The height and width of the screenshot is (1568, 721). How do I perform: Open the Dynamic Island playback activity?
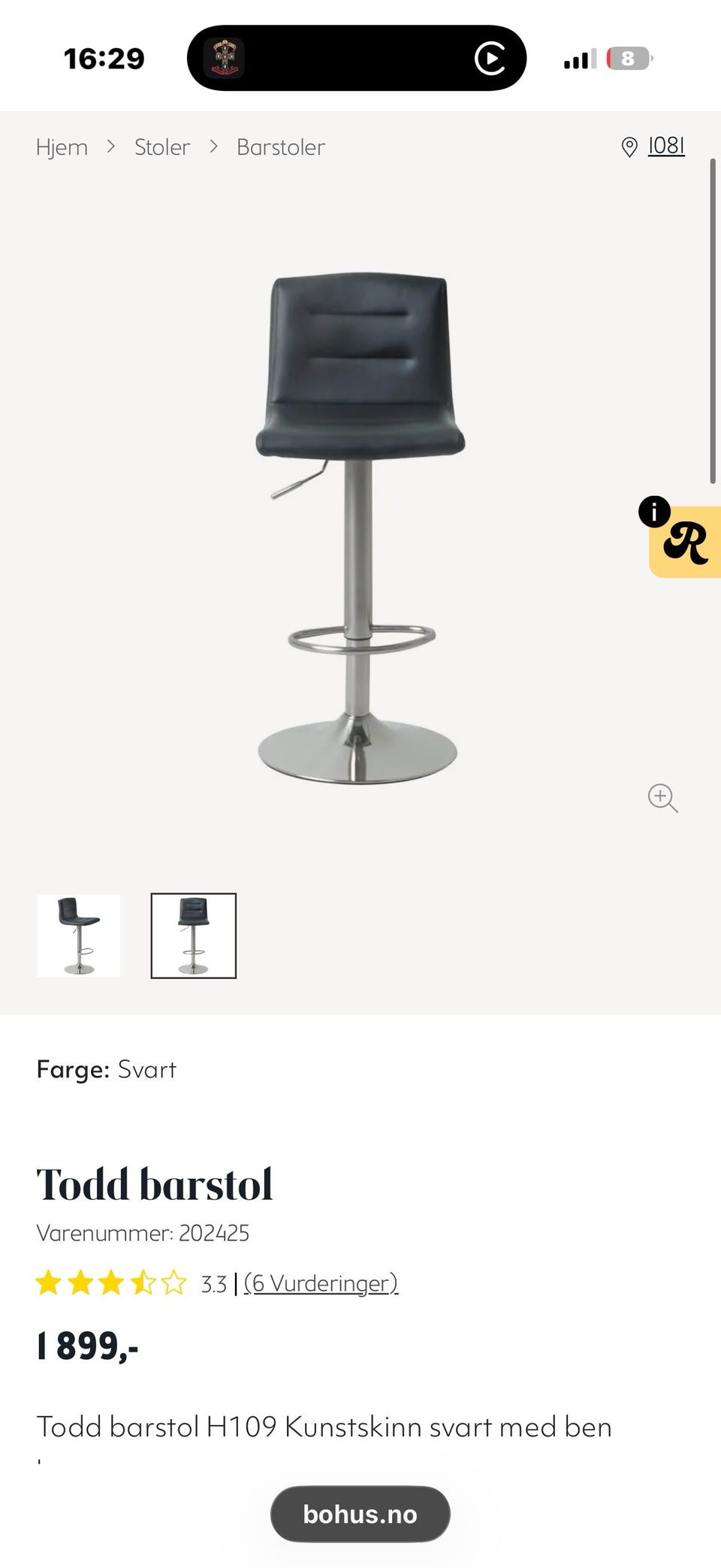357,59
